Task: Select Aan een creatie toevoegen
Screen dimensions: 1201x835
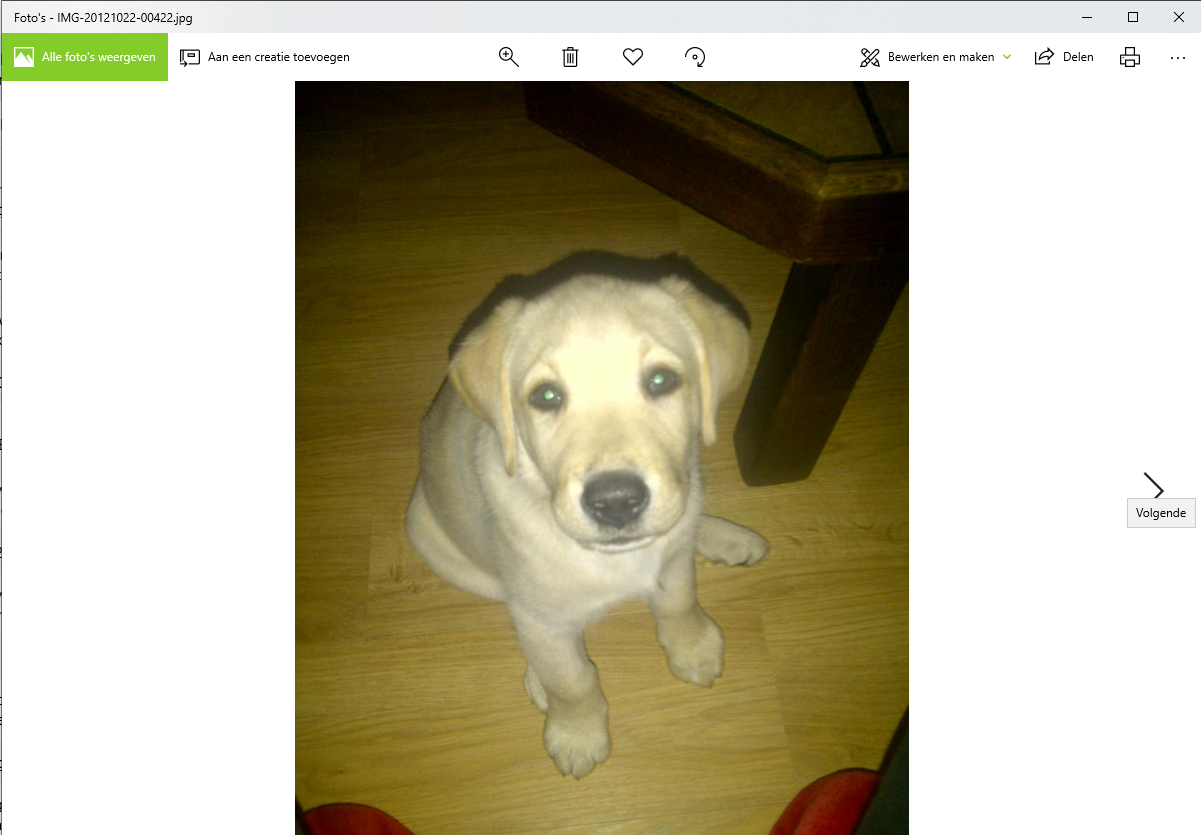Action: [x=265, y=57]
